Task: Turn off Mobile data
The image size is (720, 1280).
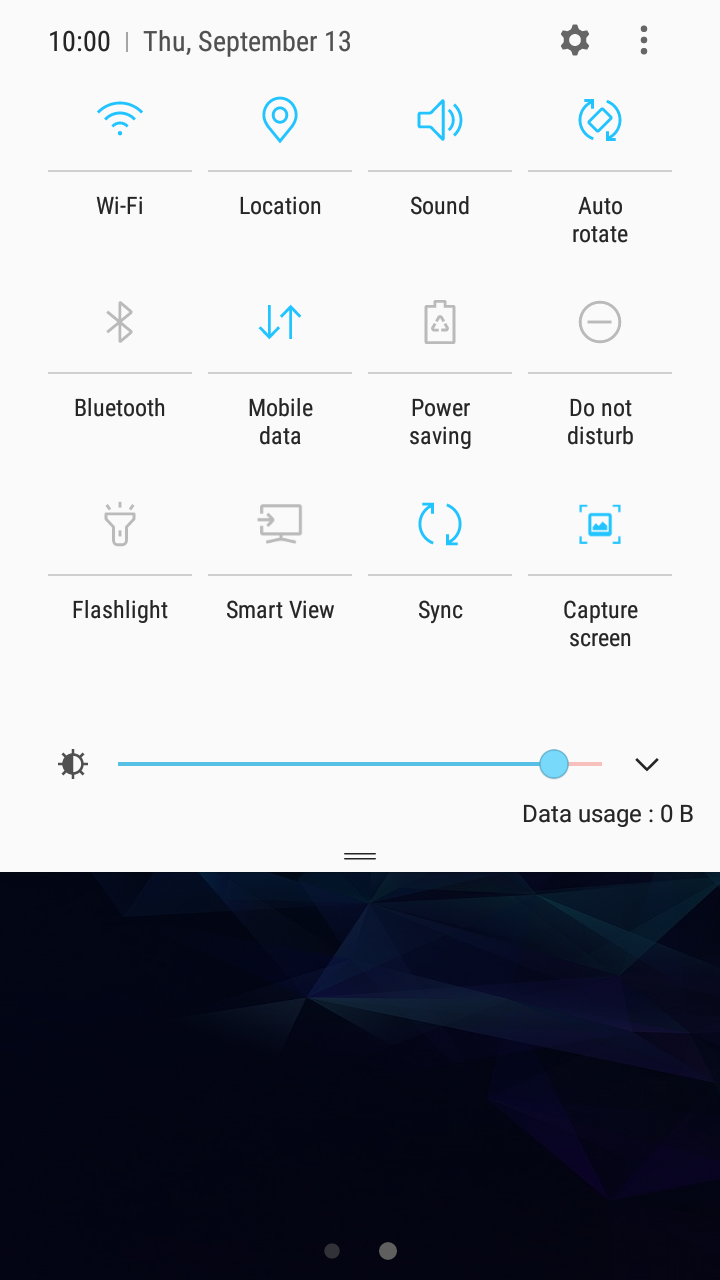Action: pyautogui.click(x=280, y=322)
